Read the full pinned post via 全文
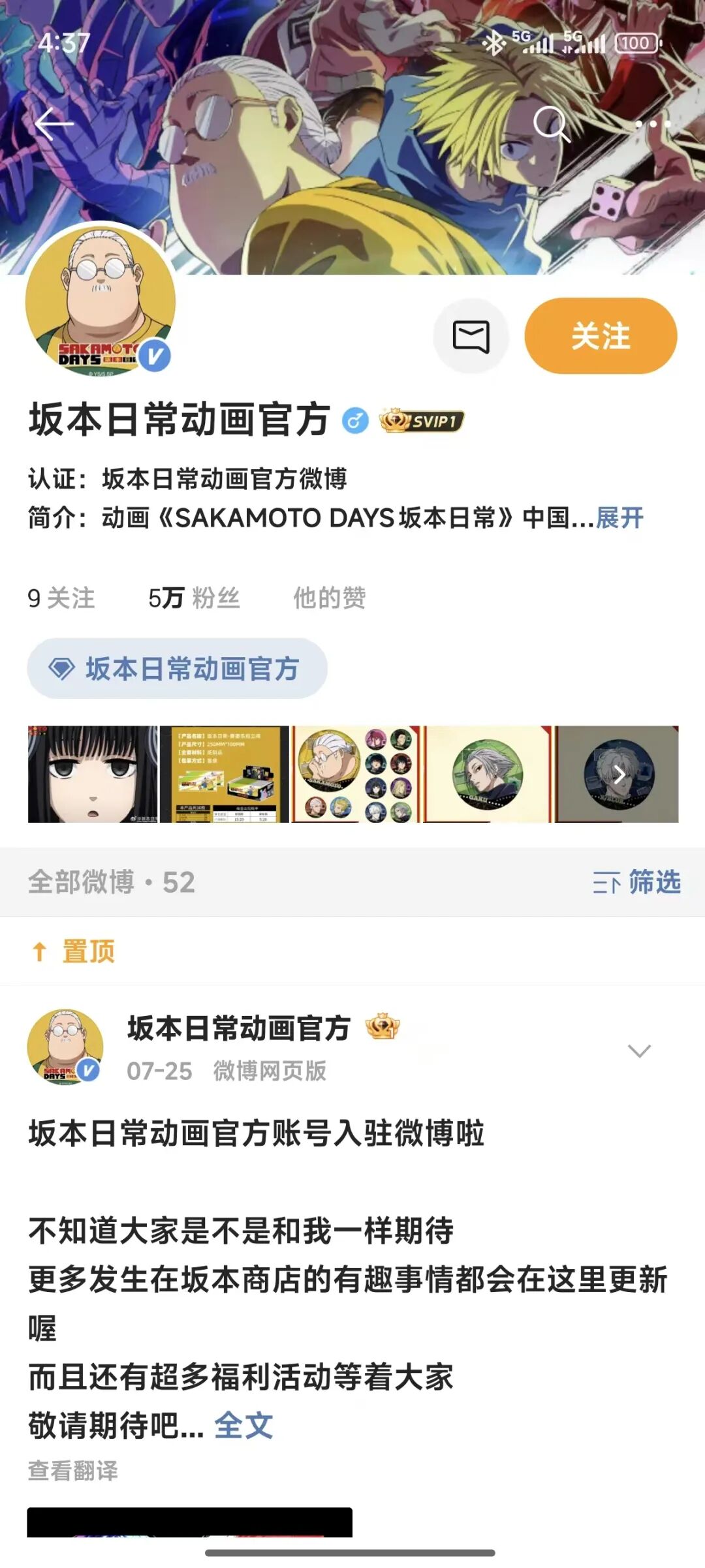Viewport: 705px width, 1568px height. coord(243,1425)
